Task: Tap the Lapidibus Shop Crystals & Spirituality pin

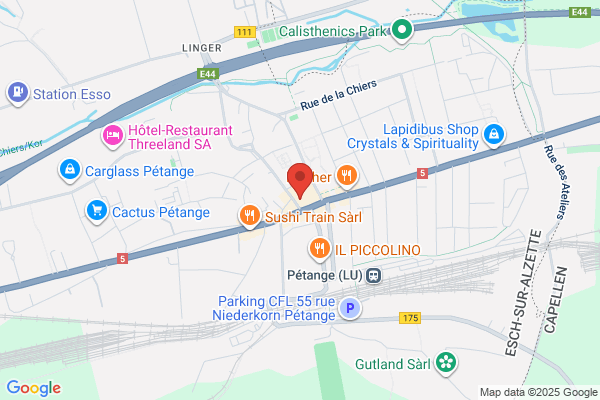Action: tap(494, 136)
